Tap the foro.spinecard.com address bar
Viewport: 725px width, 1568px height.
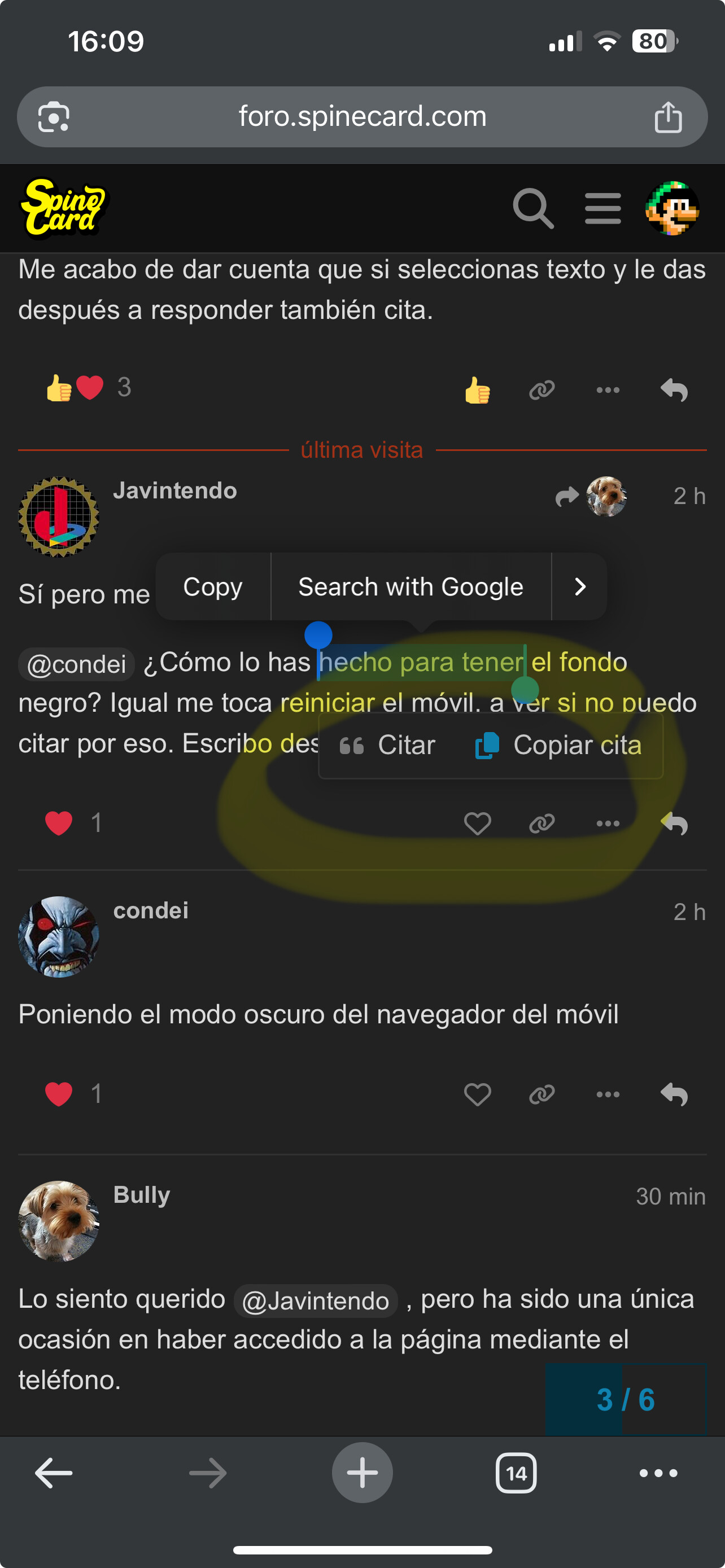(362, 116)
